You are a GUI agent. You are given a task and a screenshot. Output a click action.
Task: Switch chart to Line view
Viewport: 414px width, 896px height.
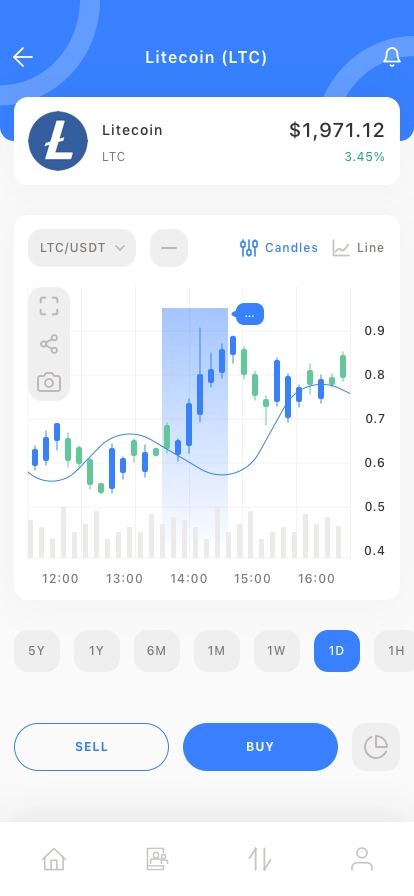pyautogui.click(x=358, y=248)
